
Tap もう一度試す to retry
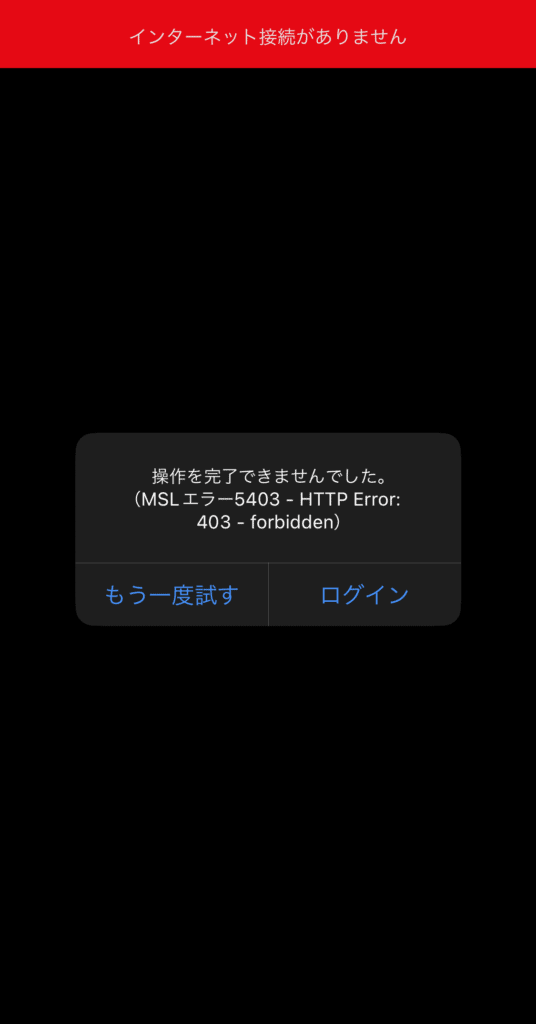172,595
